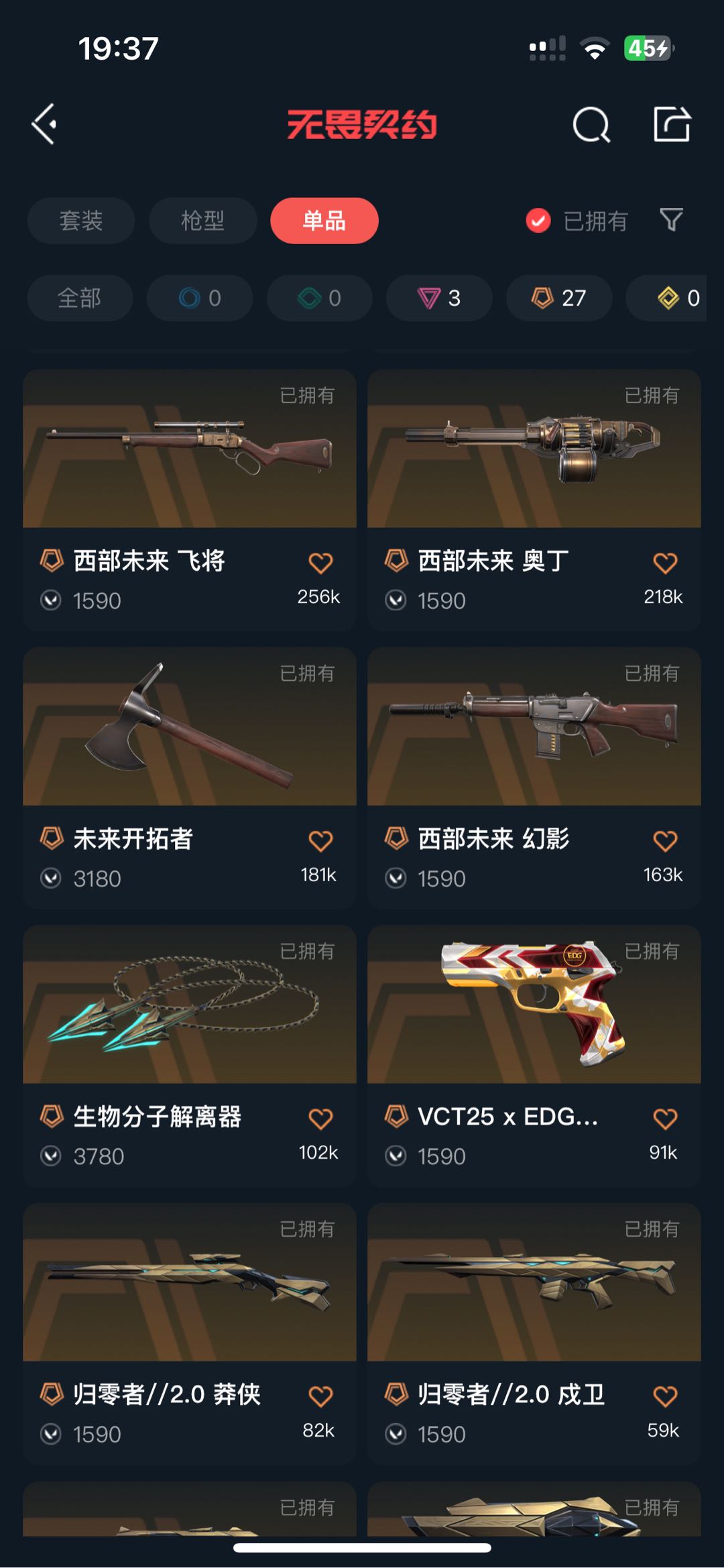724x1568 pixels.
Task: Open the funnel filter icon
Action: 671,220
